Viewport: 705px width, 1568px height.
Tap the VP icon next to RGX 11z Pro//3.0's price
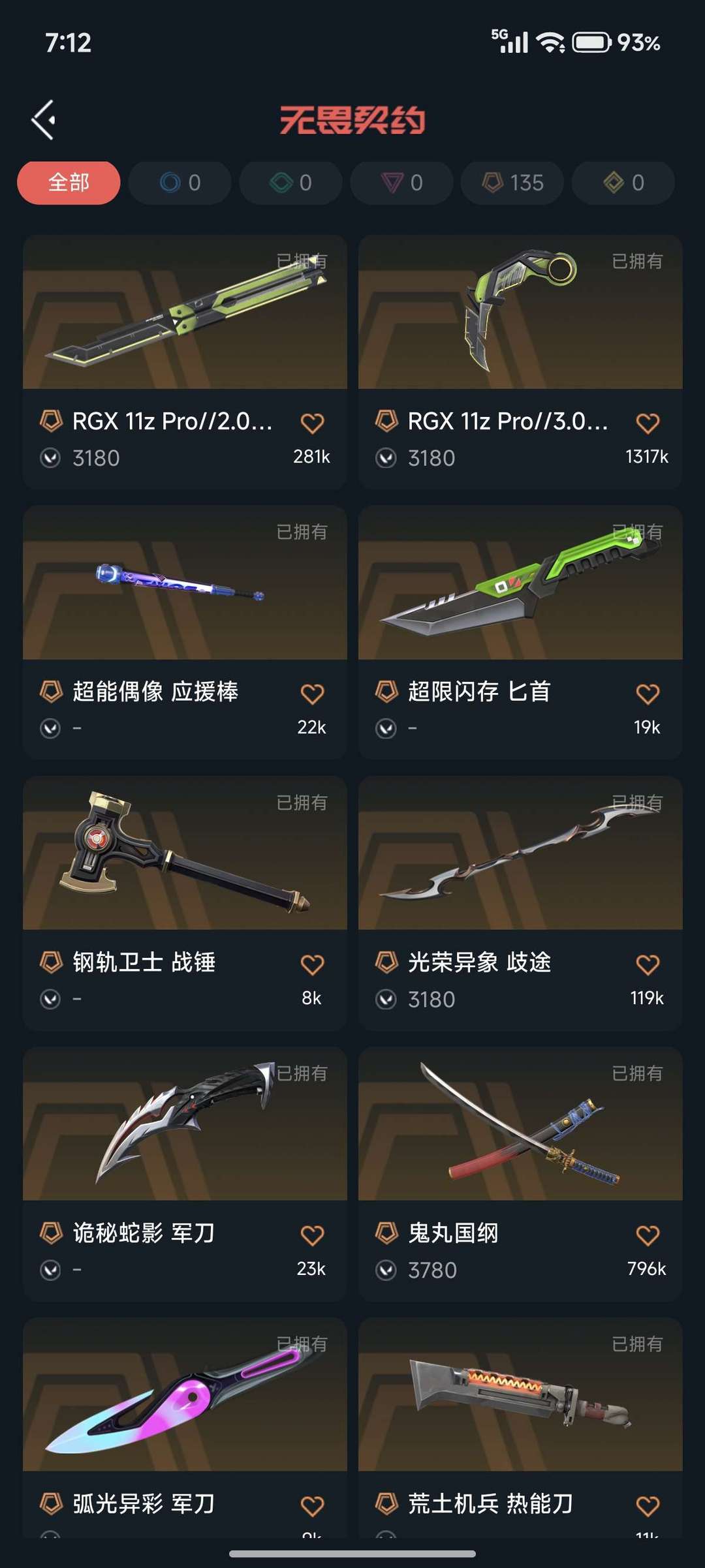pyautogui.click(x=384, y=457)
